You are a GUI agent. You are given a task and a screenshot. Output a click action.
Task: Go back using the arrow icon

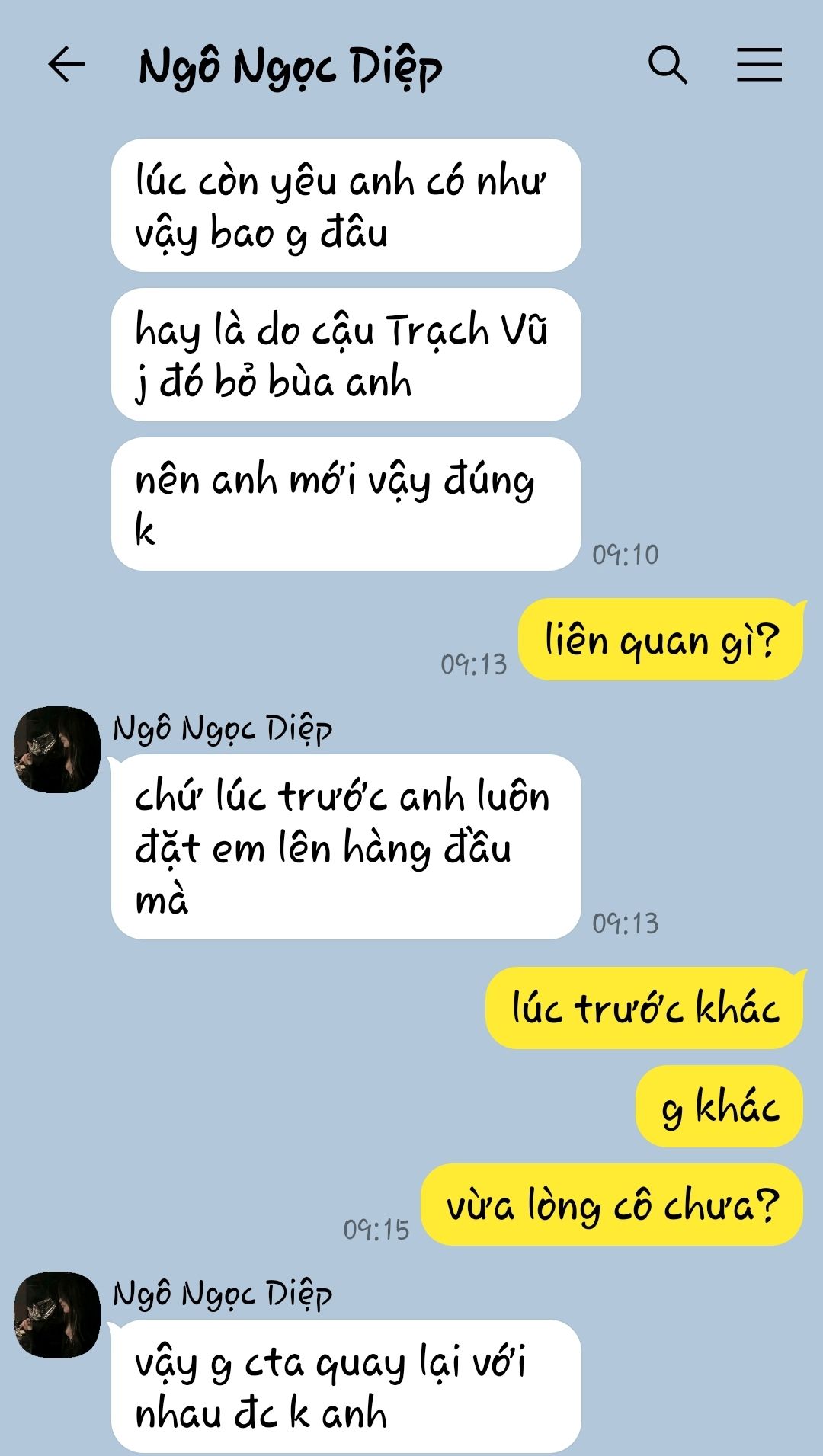[x=66, y=64]
